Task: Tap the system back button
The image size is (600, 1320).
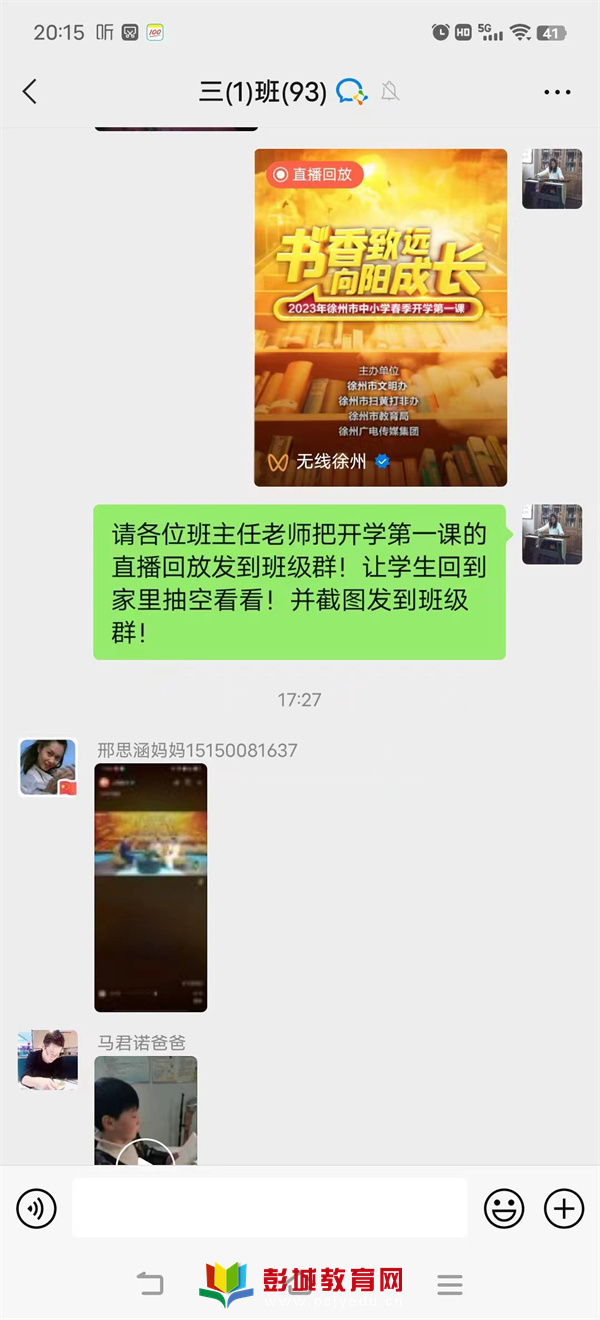Action: click(150, 1283)
